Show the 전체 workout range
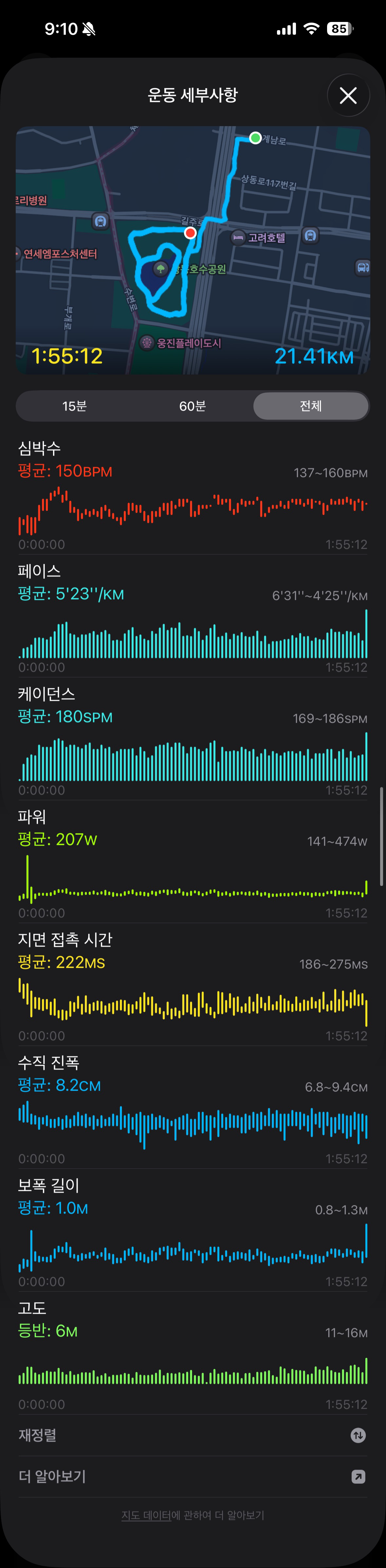This screenshot has width=386, height=1568. pyautogui.click(x=311, y=406)
